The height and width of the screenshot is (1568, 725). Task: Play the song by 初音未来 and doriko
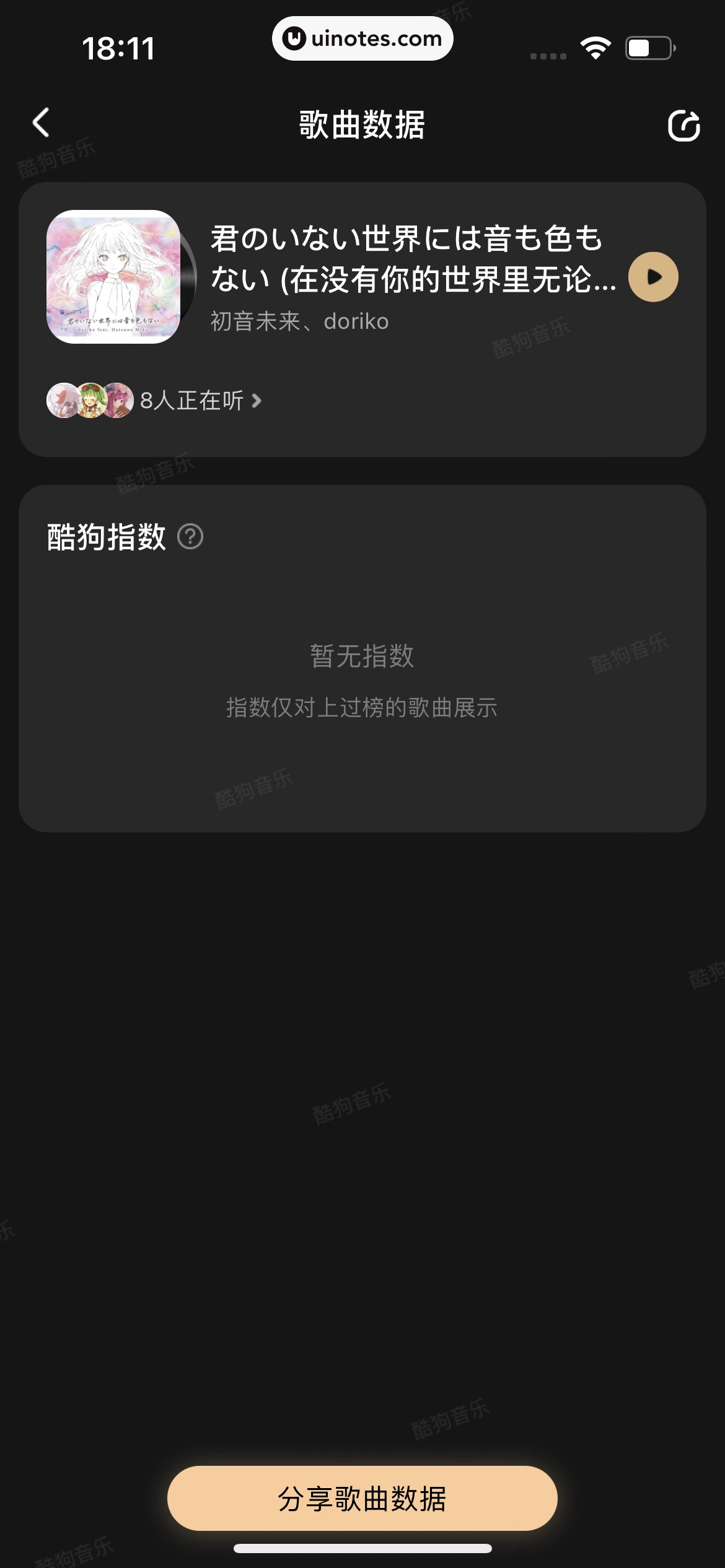pyautogui.click(x=653, y=277)
